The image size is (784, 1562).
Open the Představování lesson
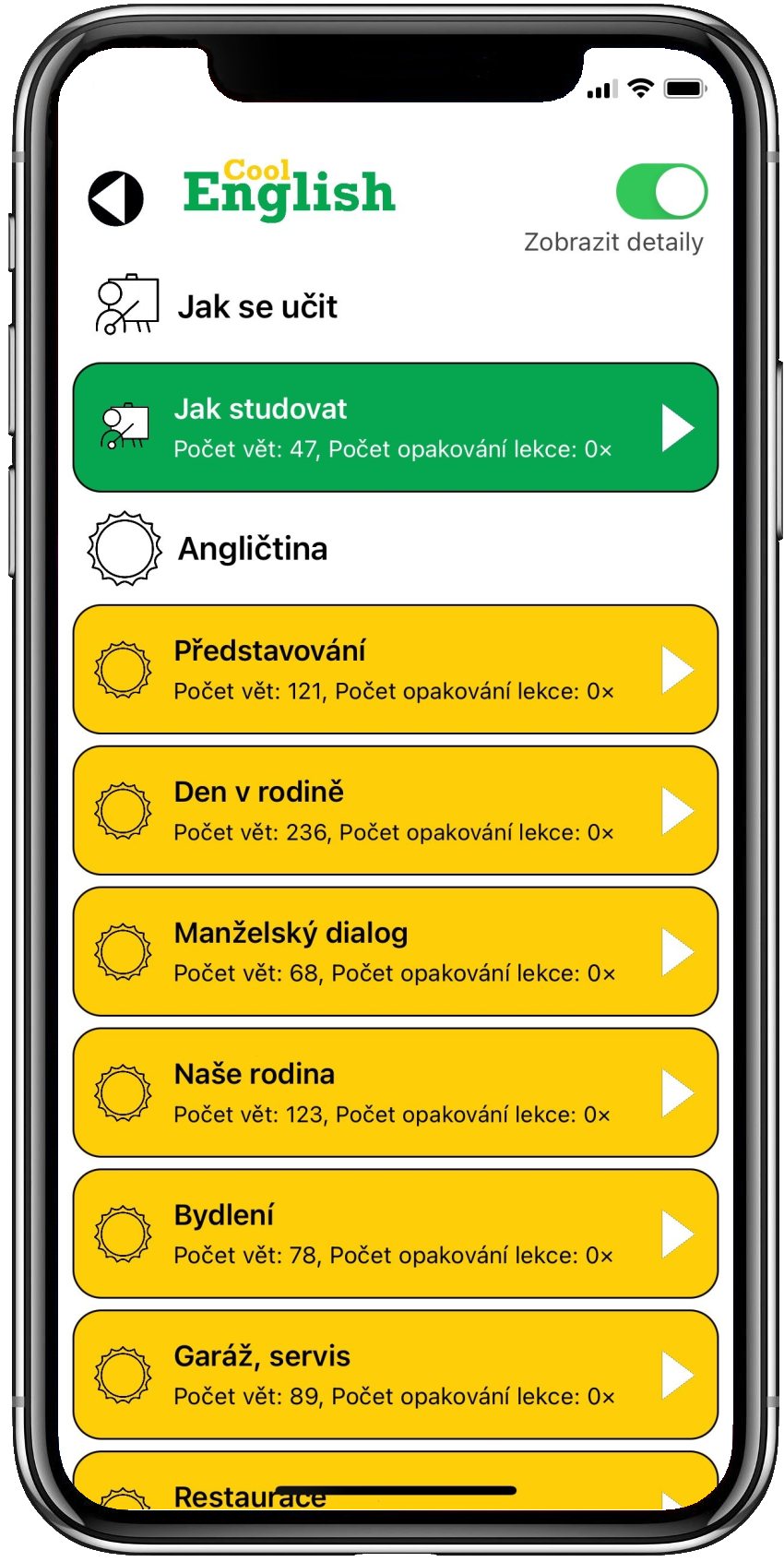click(395, 670)
